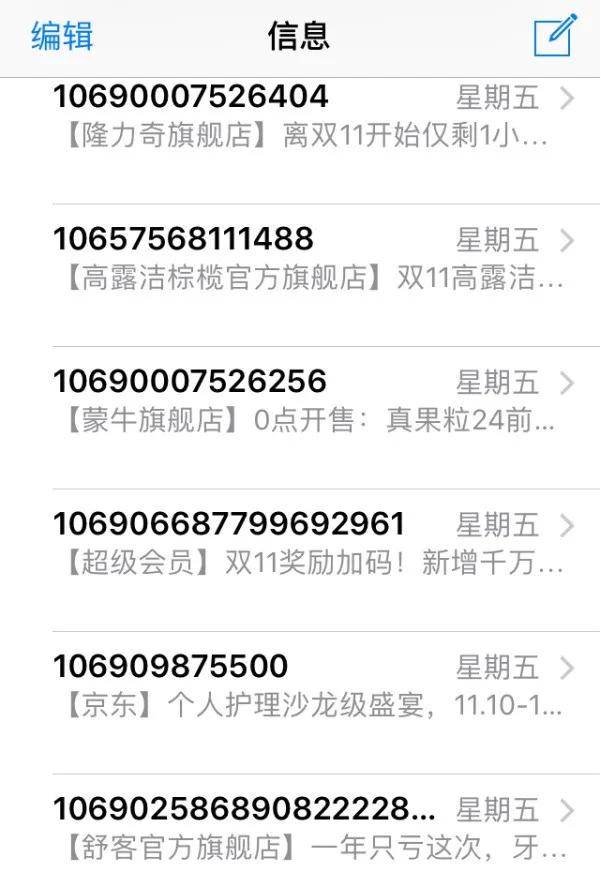Open the 隆力奇旗舰店 message thread
This screenshot has width=601, height=883.
[300, 120]
